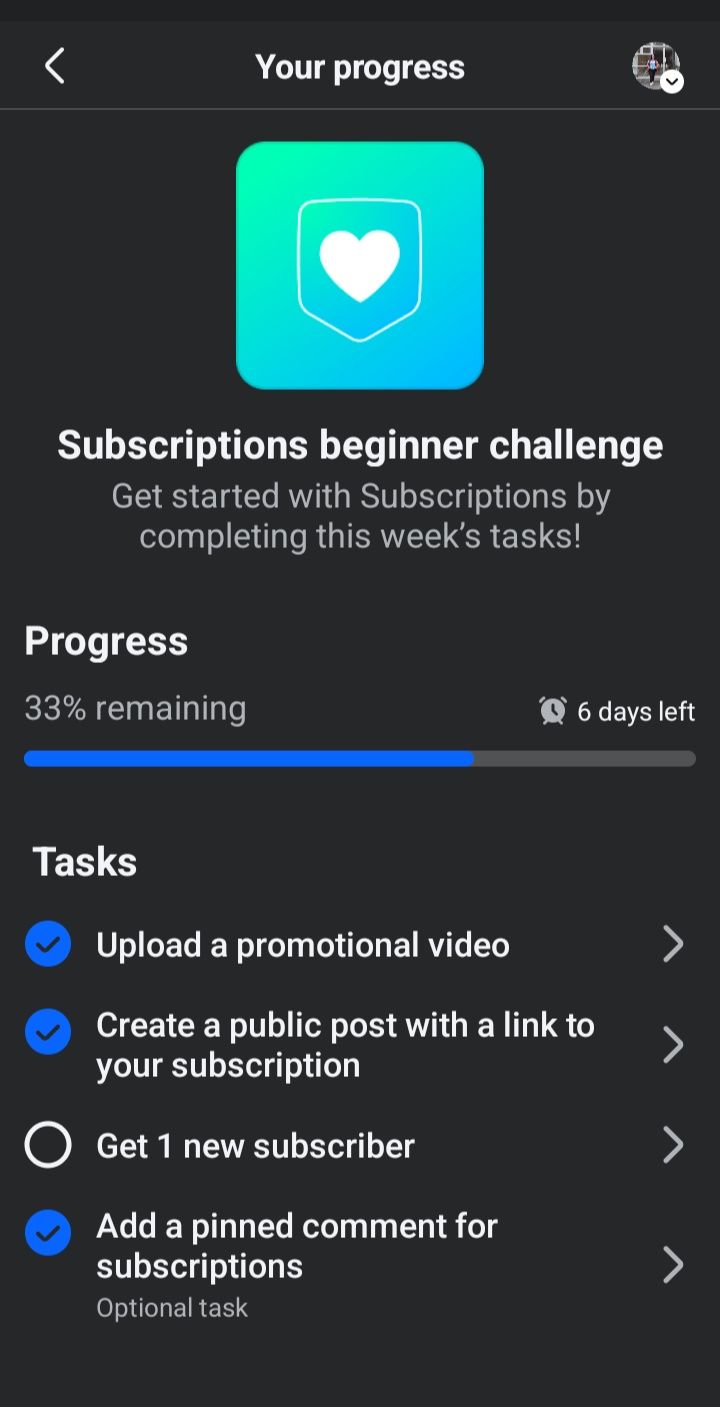Open the Add a pinned comment task
Screen dimensions: 720x1407
(360, 1265)
